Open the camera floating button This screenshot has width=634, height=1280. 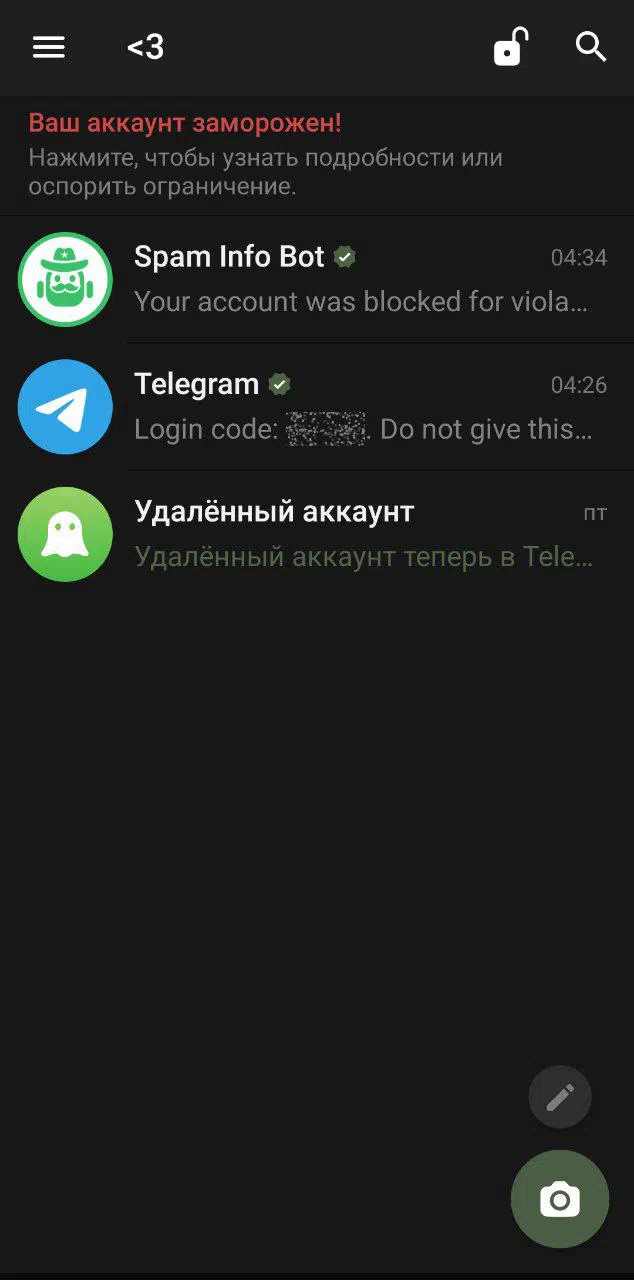[560, 1199]
